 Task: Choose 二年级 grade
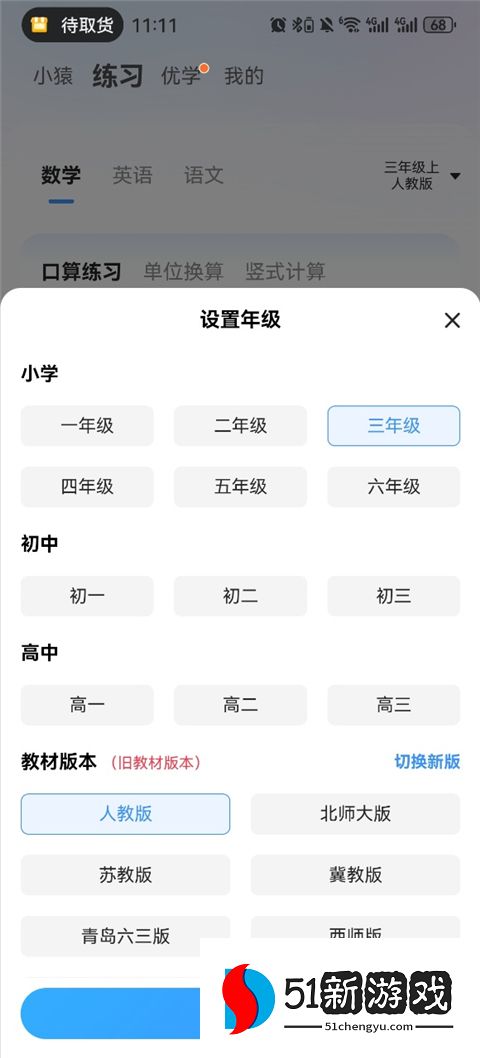tap(240, 426)
